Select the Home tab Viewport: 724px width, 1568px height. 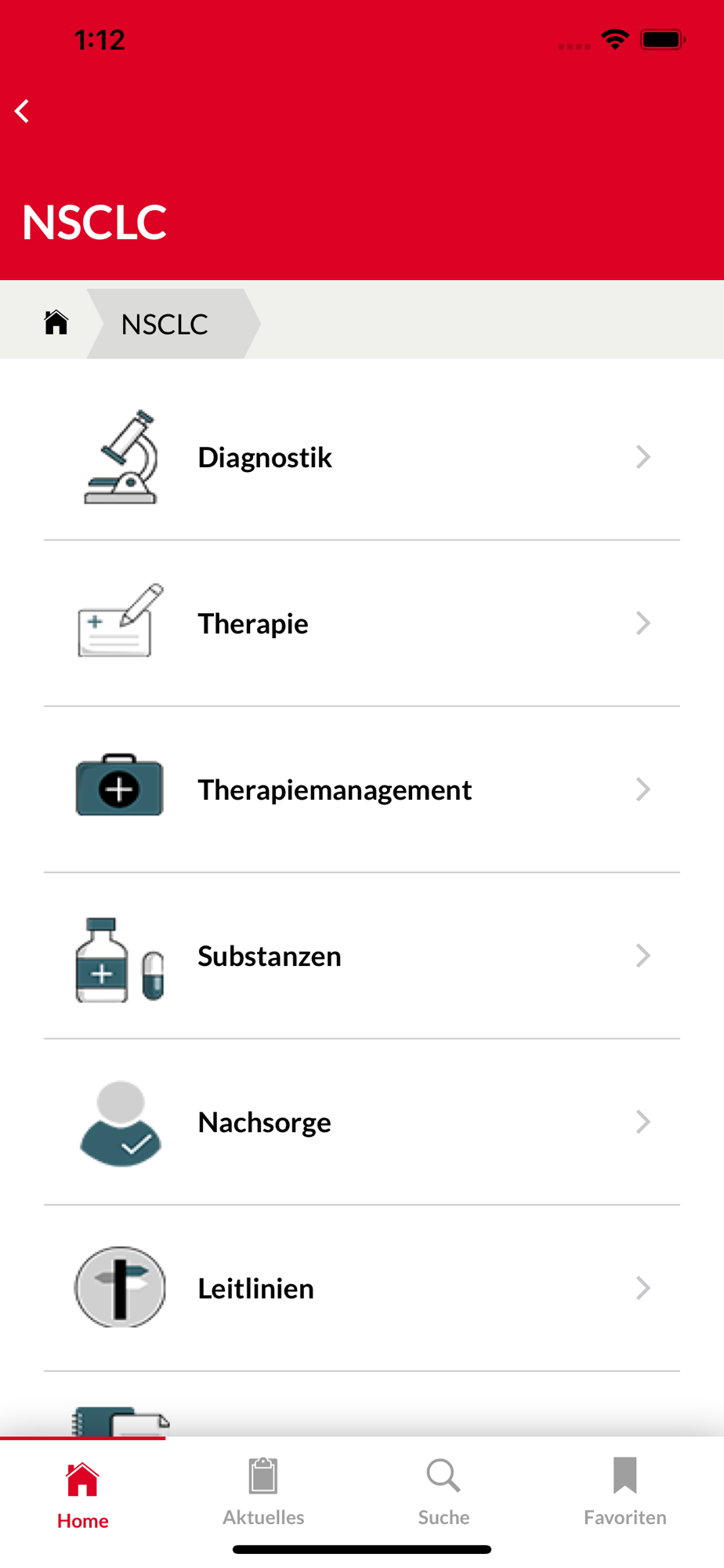[x=83, y=1494]
